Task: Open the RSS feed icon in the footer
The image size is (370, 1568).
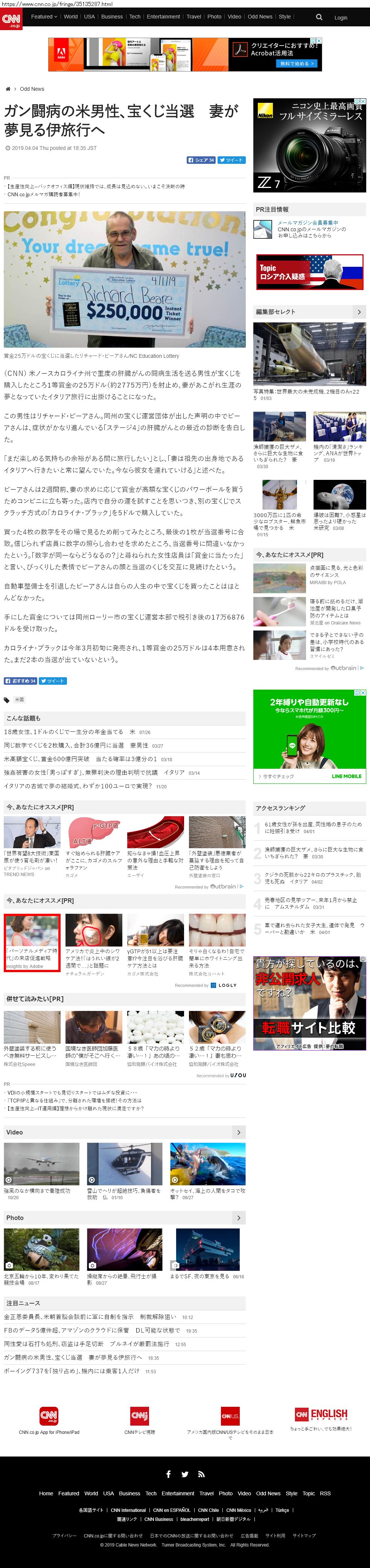Action: coord(201,1474)
